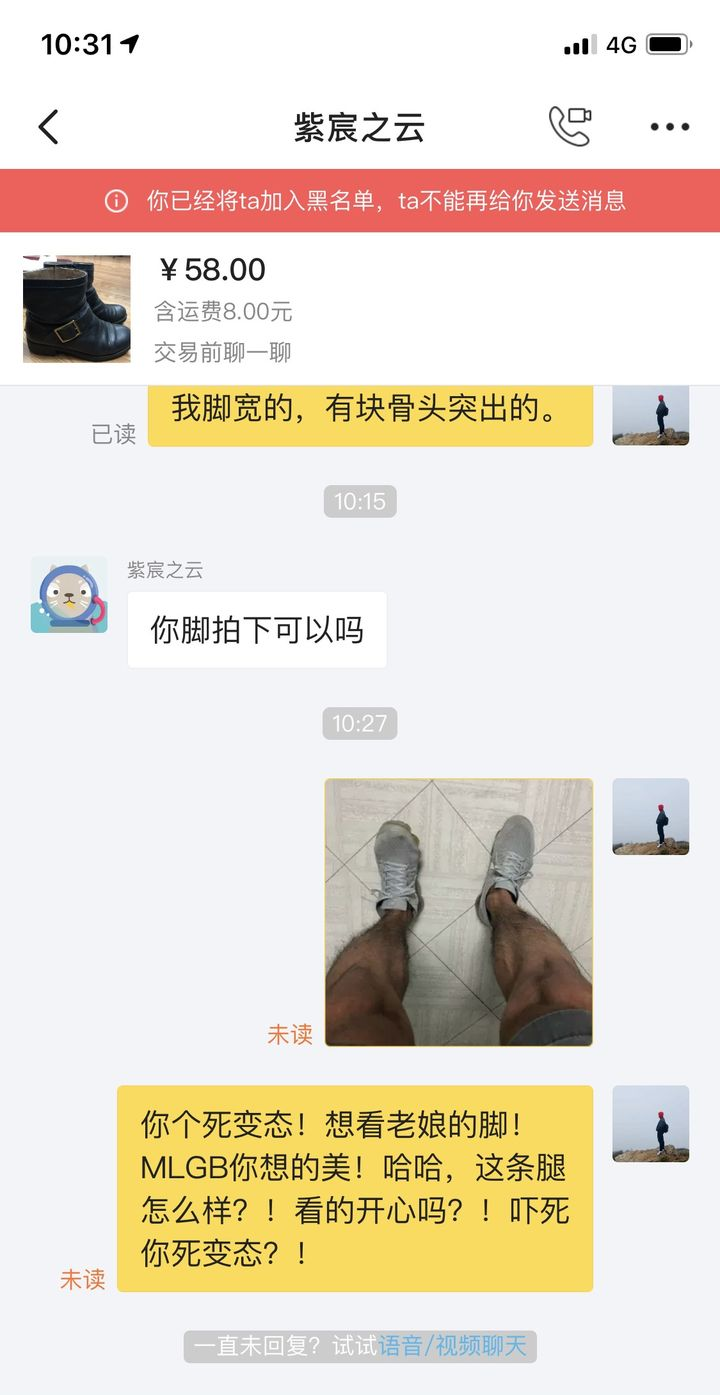View the sent legs photo
The height and width of the screenshot is (1395, 720).
pos(459,912)
